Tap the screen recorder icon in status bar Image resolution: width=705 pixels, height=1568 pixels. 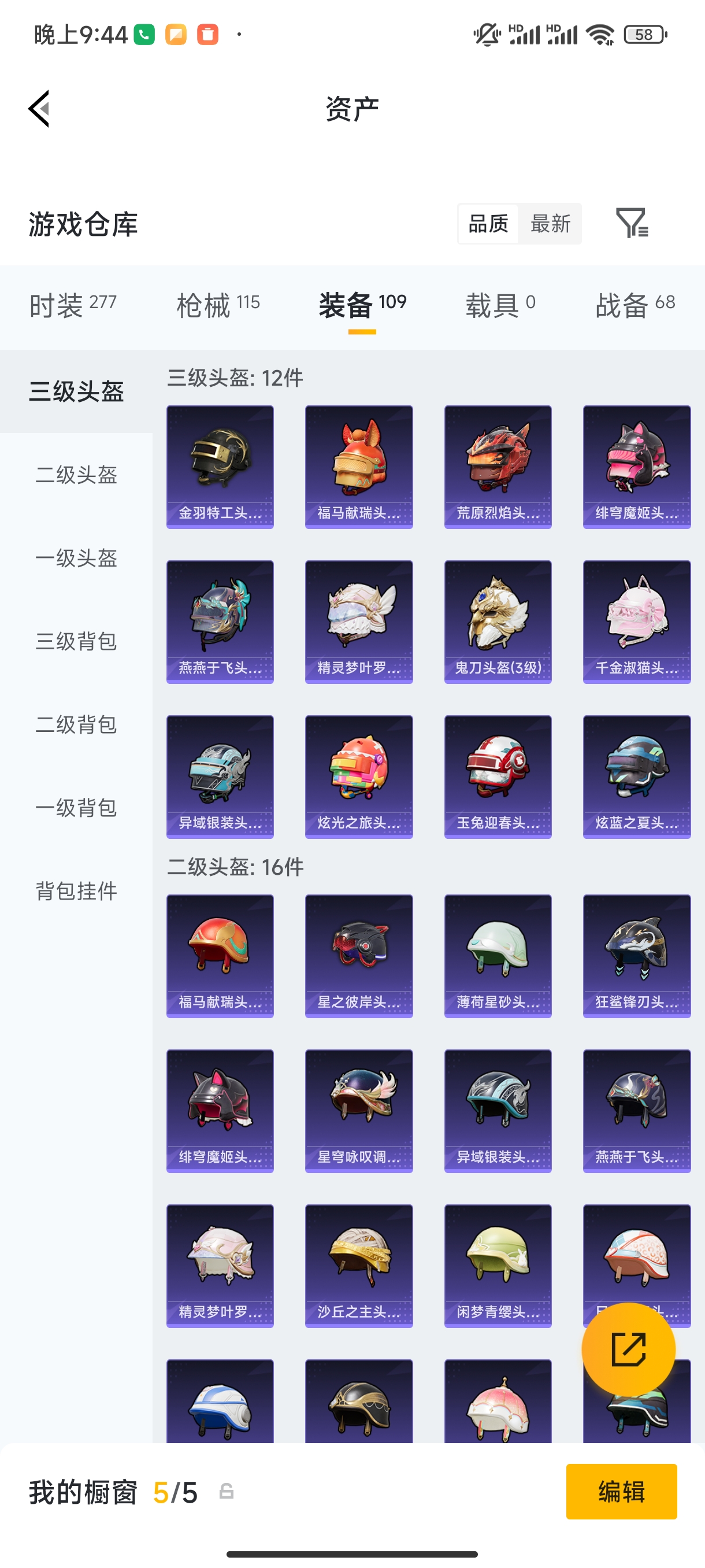point(207,35)
